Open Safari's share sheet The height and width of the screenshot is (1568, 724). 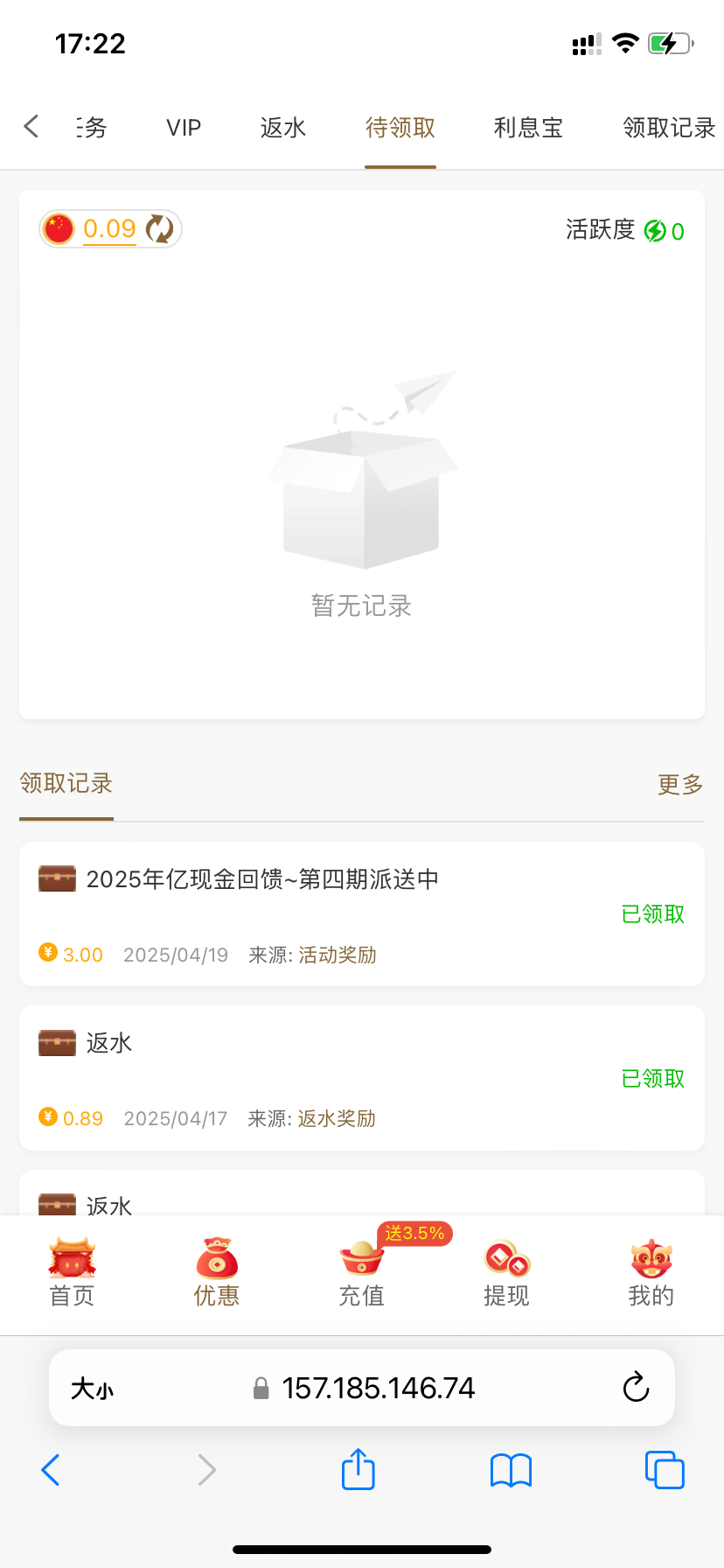[x=359, y=1469]
